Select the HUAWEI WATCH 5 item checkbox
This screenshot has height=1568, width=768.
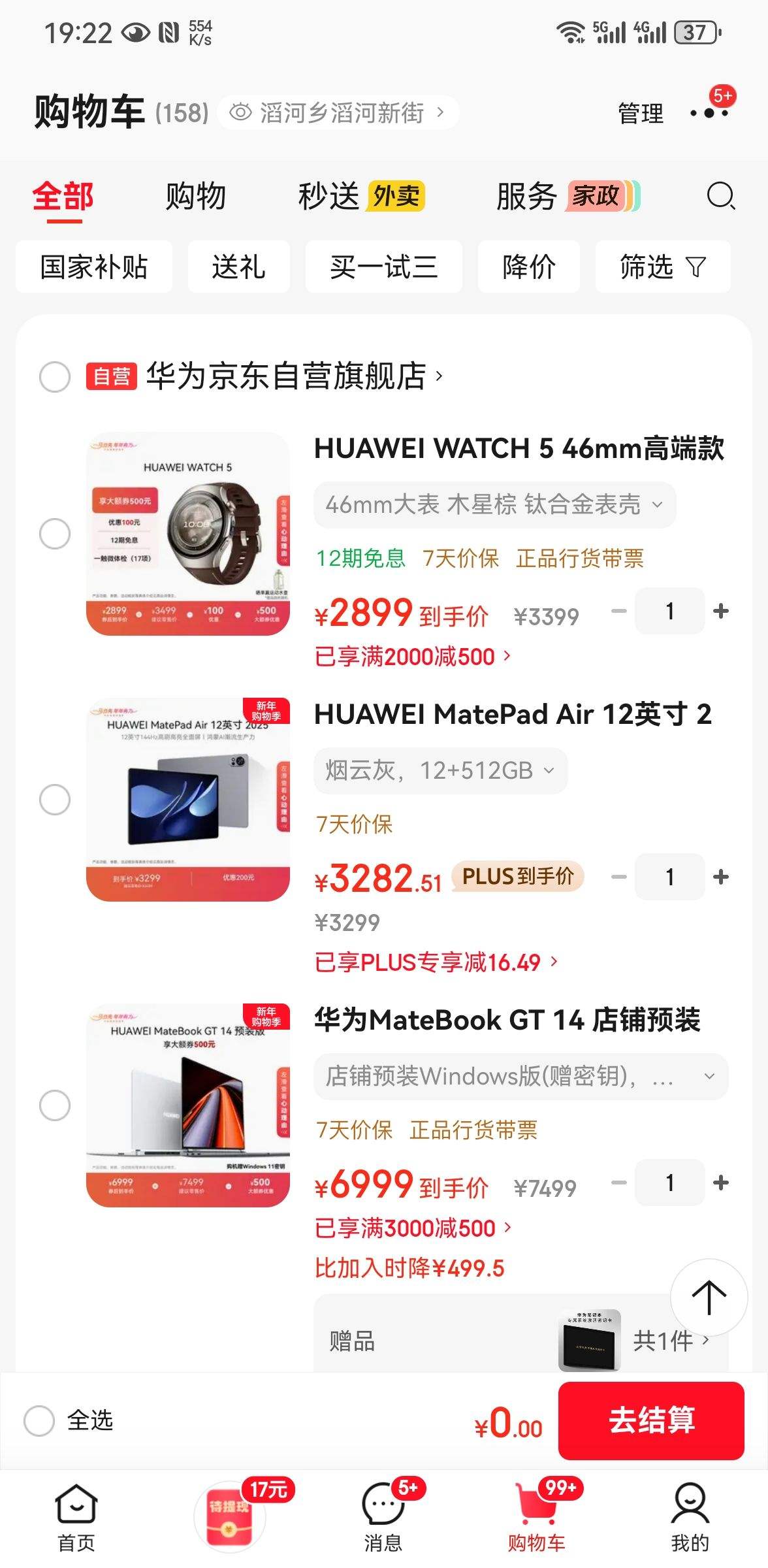[56, 532]
